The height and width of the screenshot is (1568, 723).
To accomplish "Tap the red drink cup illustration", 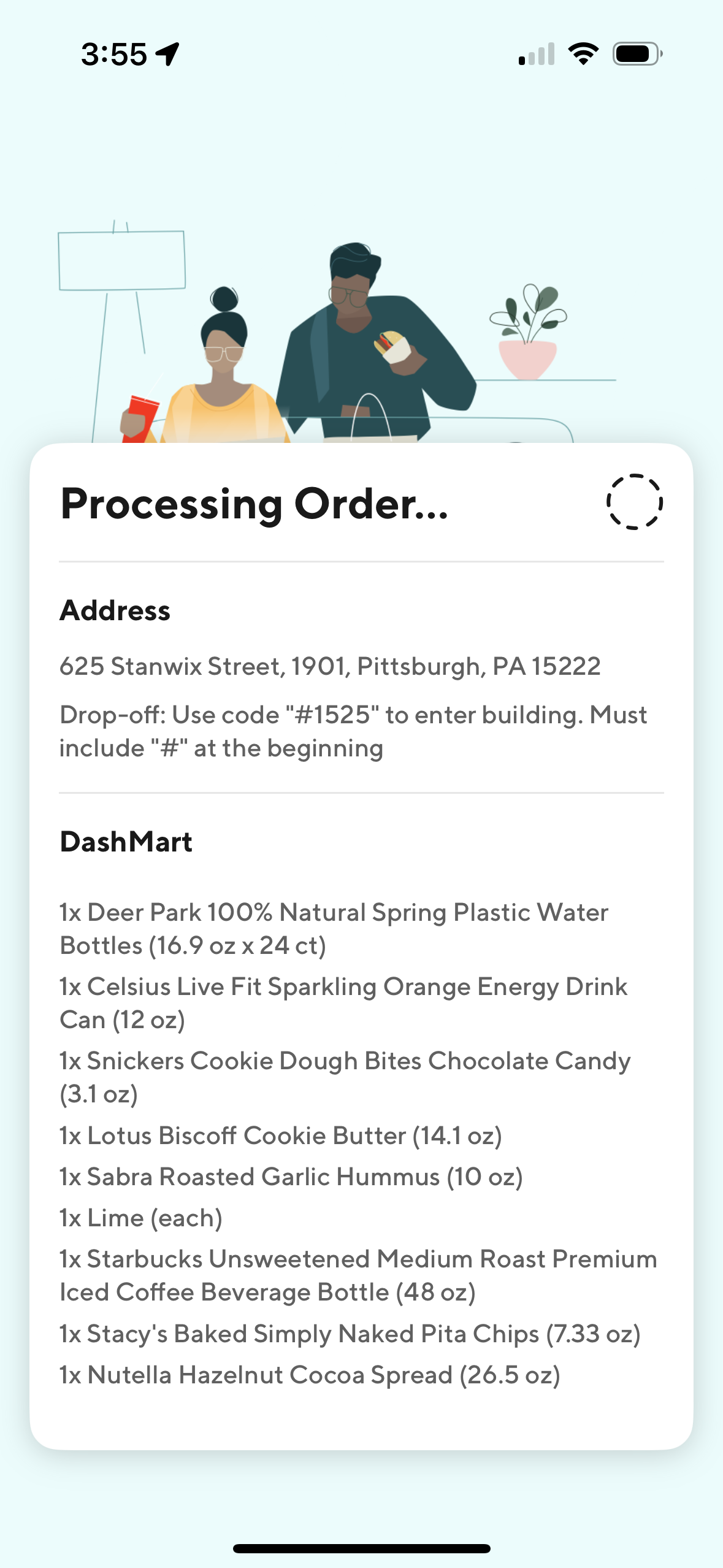I will click(142, 417).
